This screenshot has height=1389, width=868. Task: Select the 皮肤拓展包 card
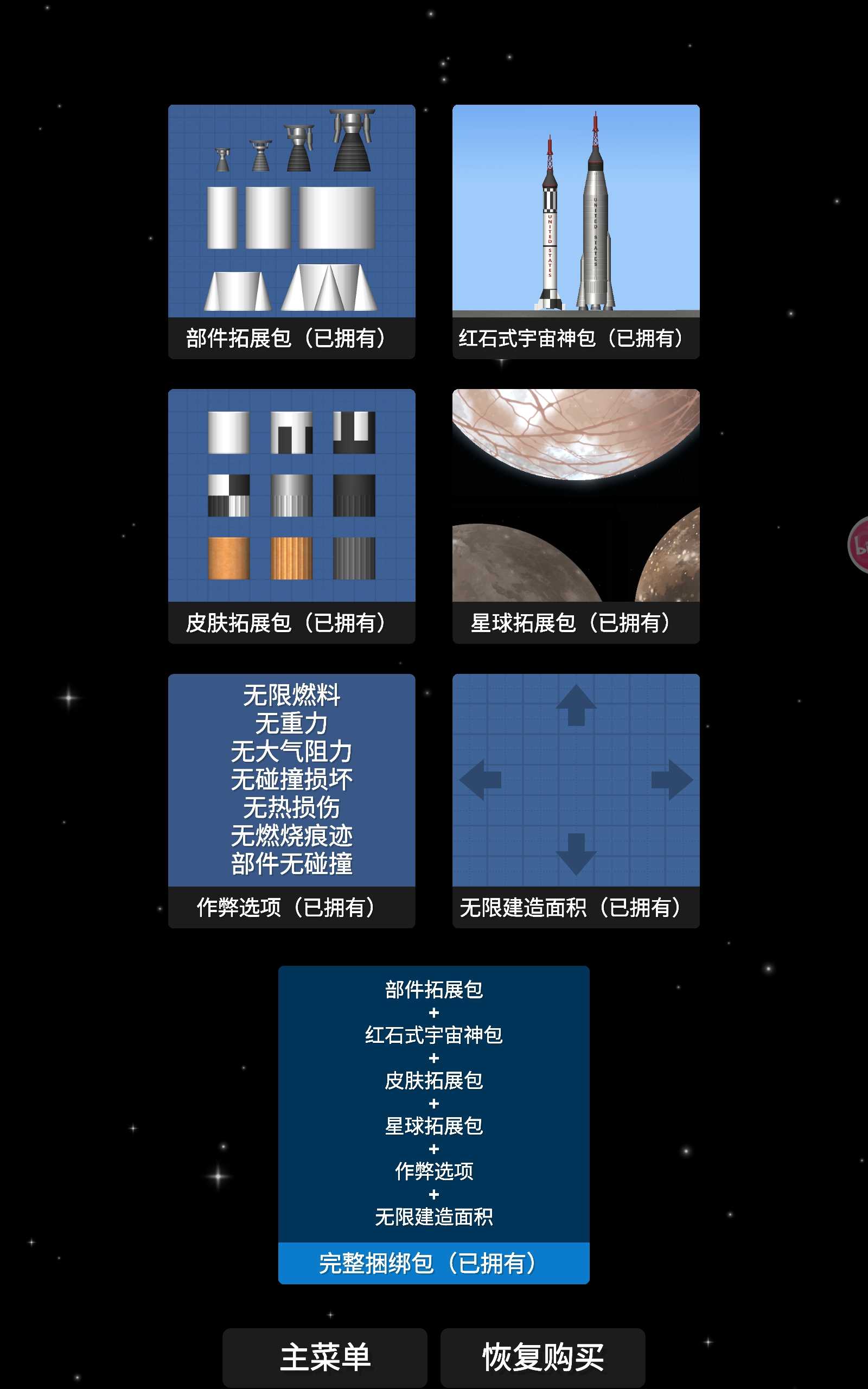291,515
